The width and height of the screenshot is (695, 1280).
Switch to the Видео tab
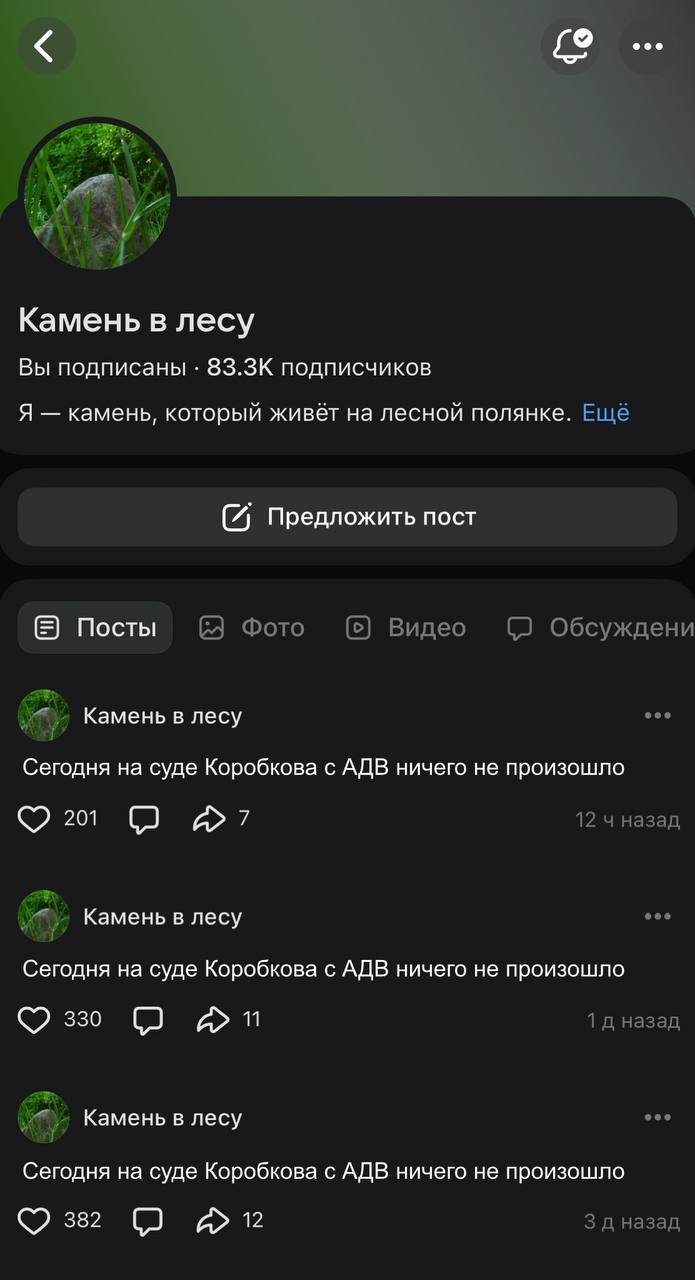point(406,627)
